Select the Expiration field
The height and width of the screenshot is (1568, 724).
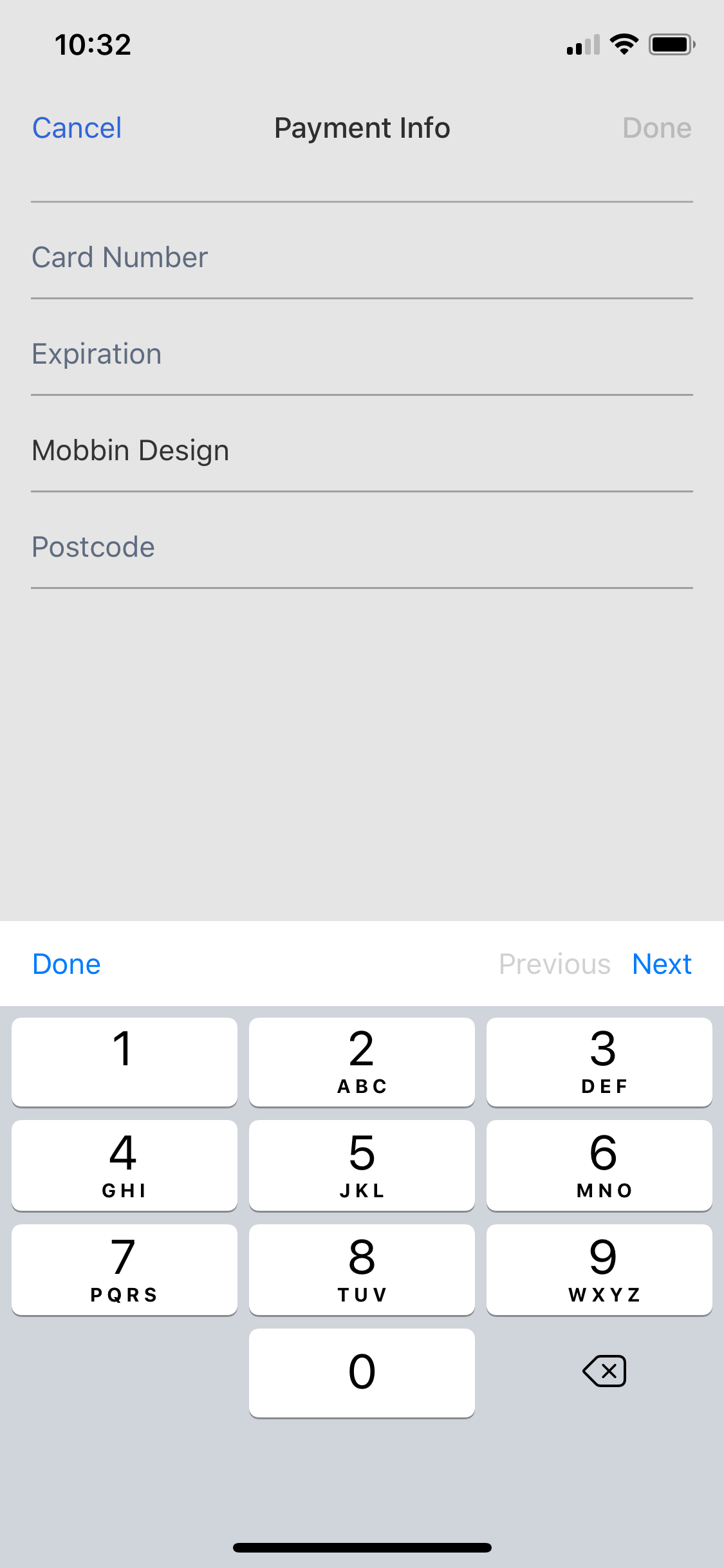tap(362, 353)
